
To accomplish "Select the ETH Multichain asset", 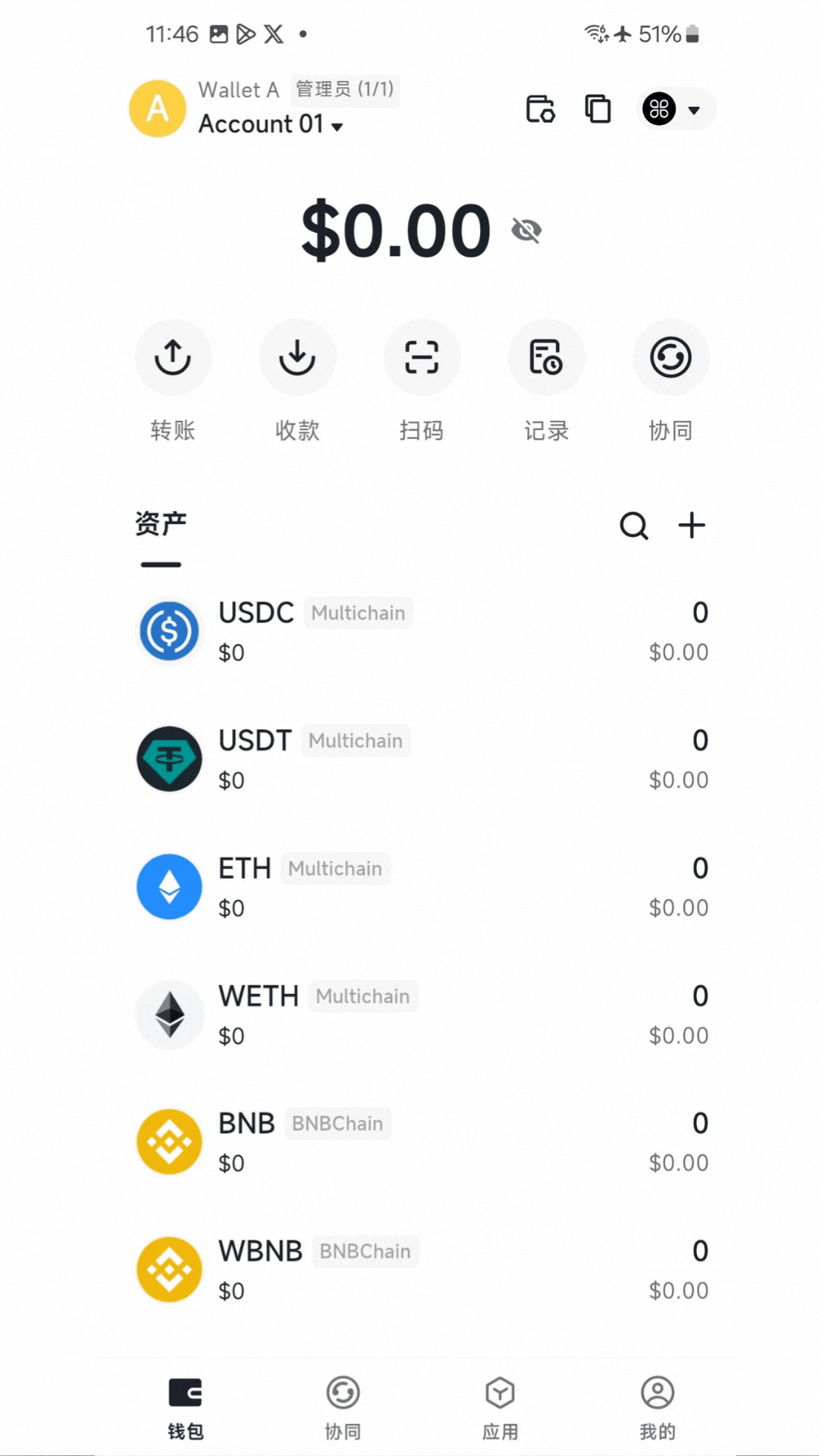I will coord(422,886).
